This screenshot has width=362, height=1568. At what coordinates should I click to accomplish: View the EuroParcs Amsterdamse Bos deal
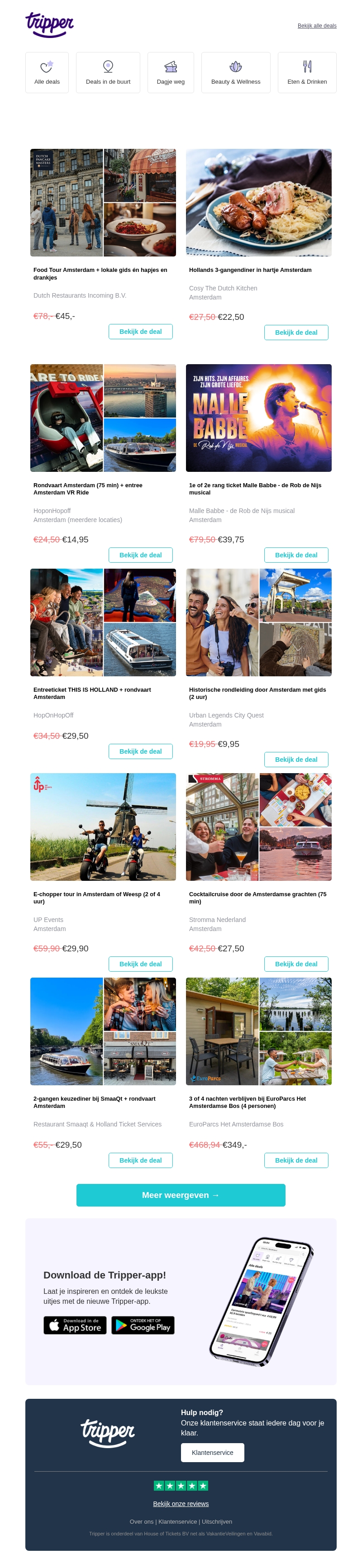pyautogui.click(x=295, y=1161)
